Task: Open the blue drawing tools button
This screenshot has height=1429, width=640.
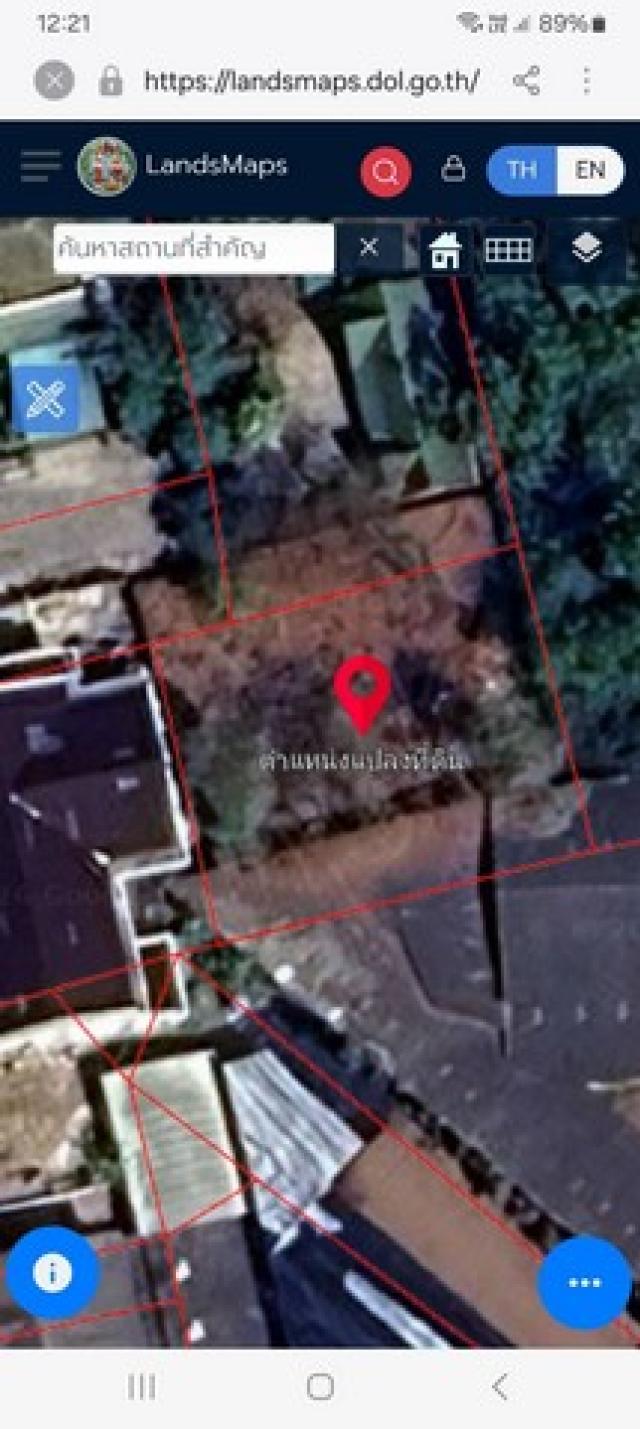Action: point(46,400)
